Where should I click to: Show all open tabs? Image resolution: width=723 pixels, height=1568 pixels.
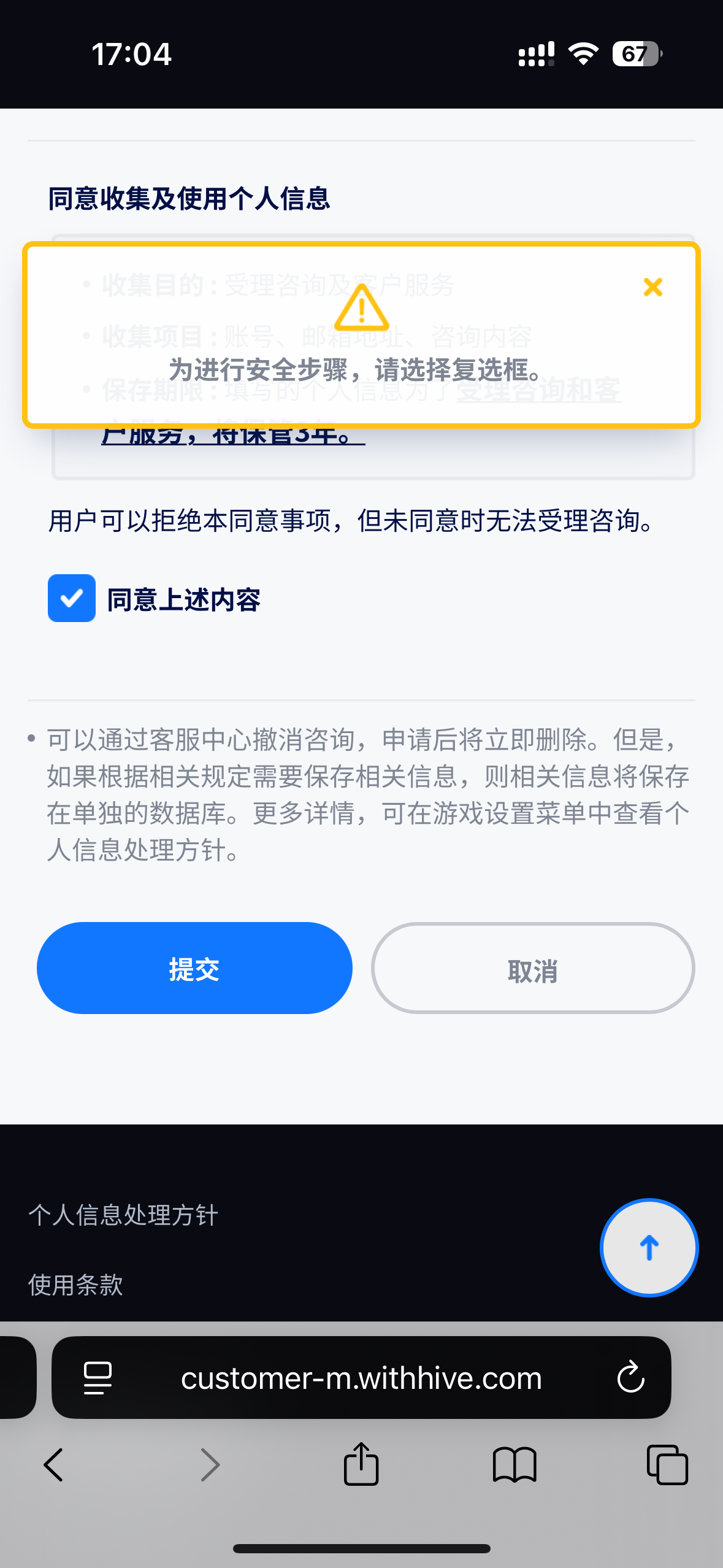(x=667, y=1465)
